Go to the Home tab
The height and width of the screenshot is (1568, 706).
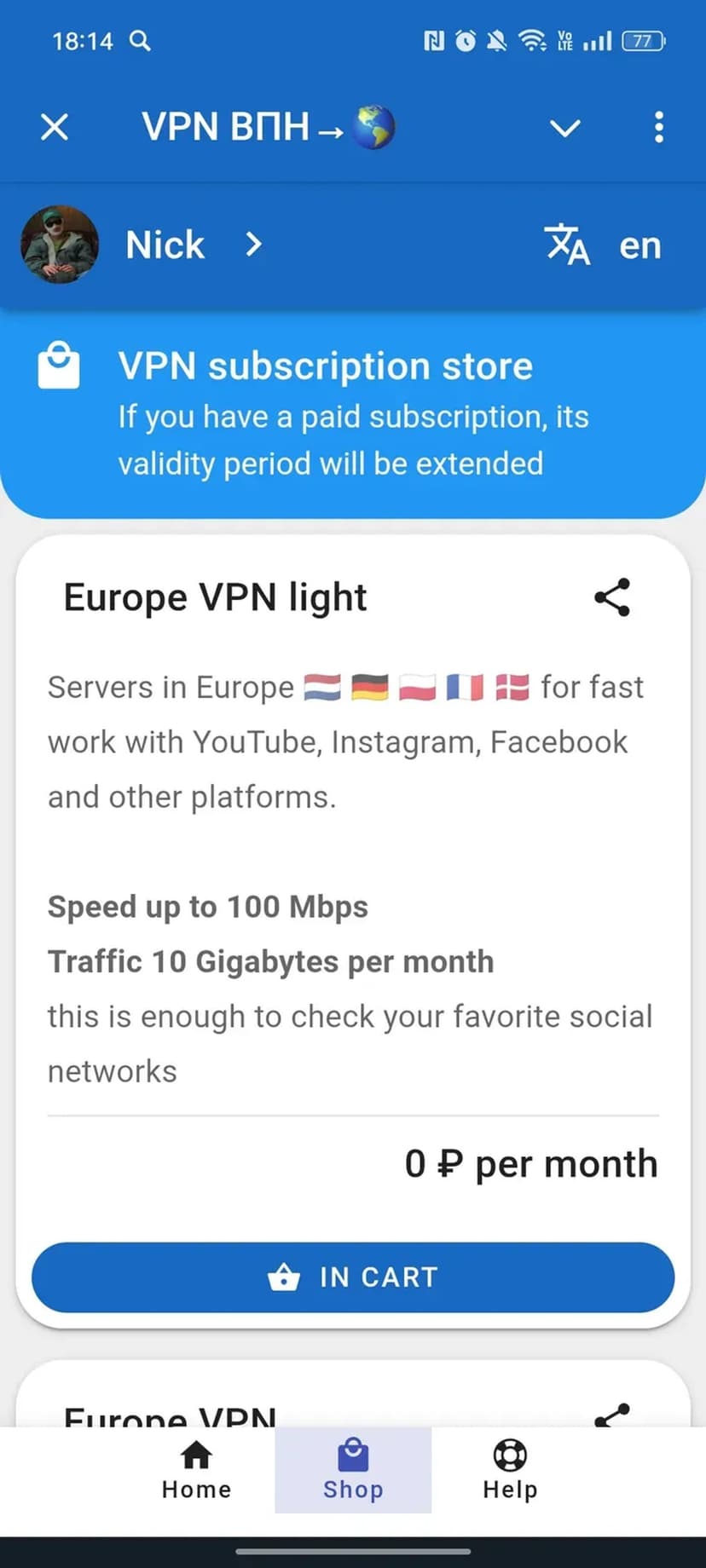(196, 1470)
